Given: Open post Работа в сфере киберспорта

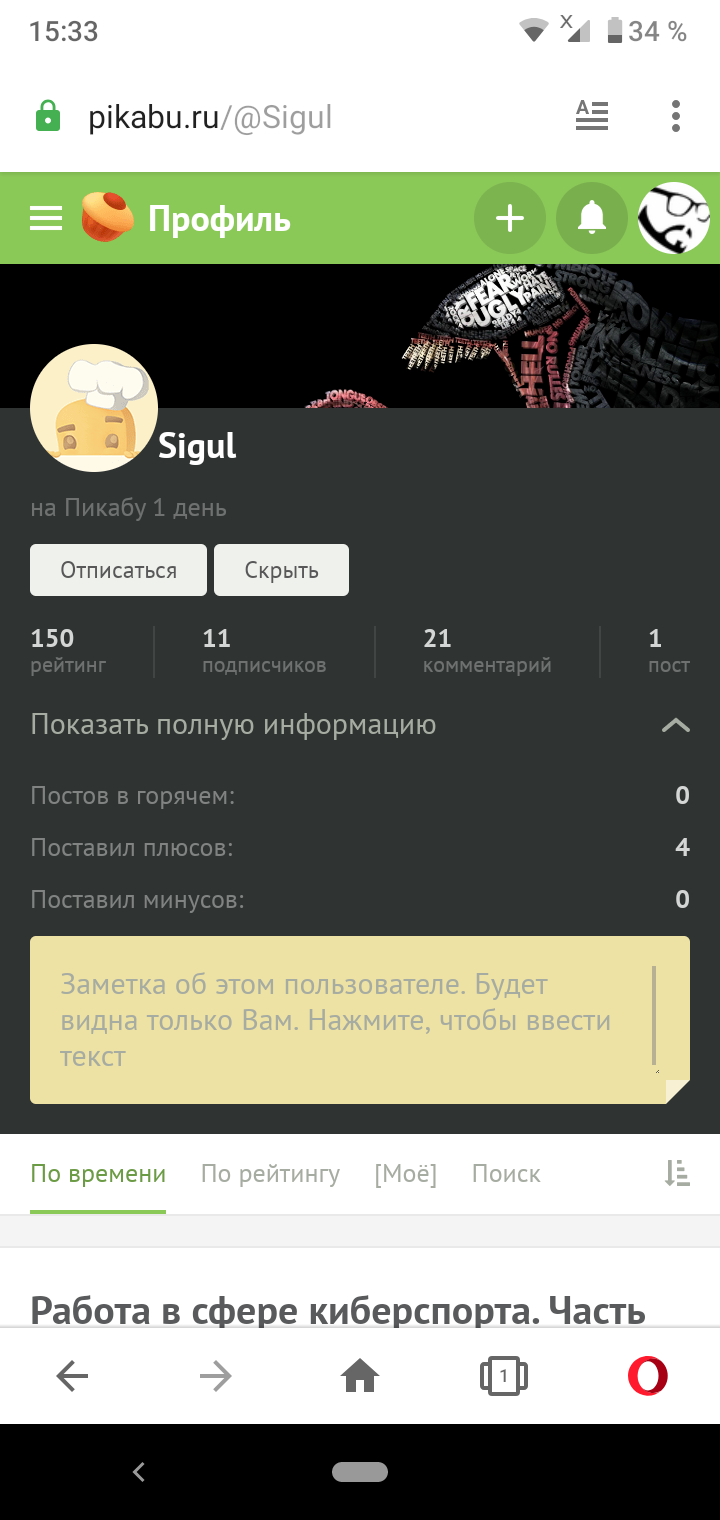Looking at the screenshot, I should coord(338,1310).
